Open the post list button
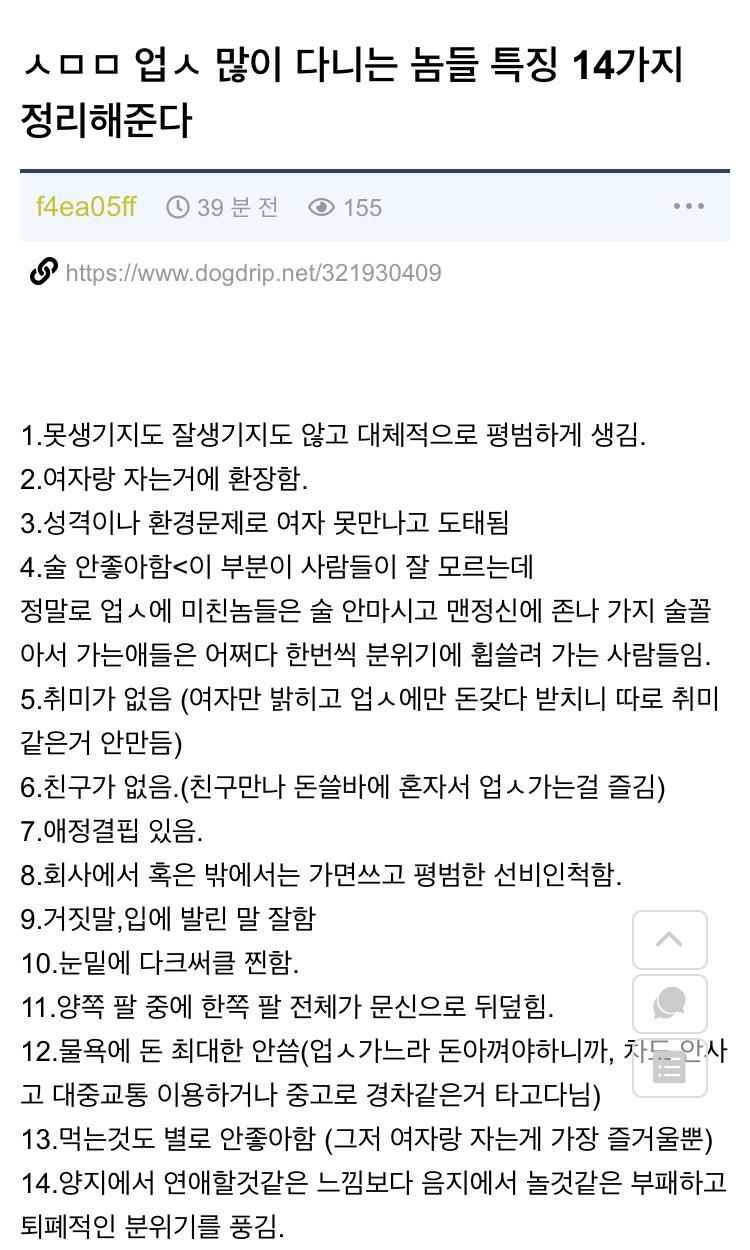 669,1067
